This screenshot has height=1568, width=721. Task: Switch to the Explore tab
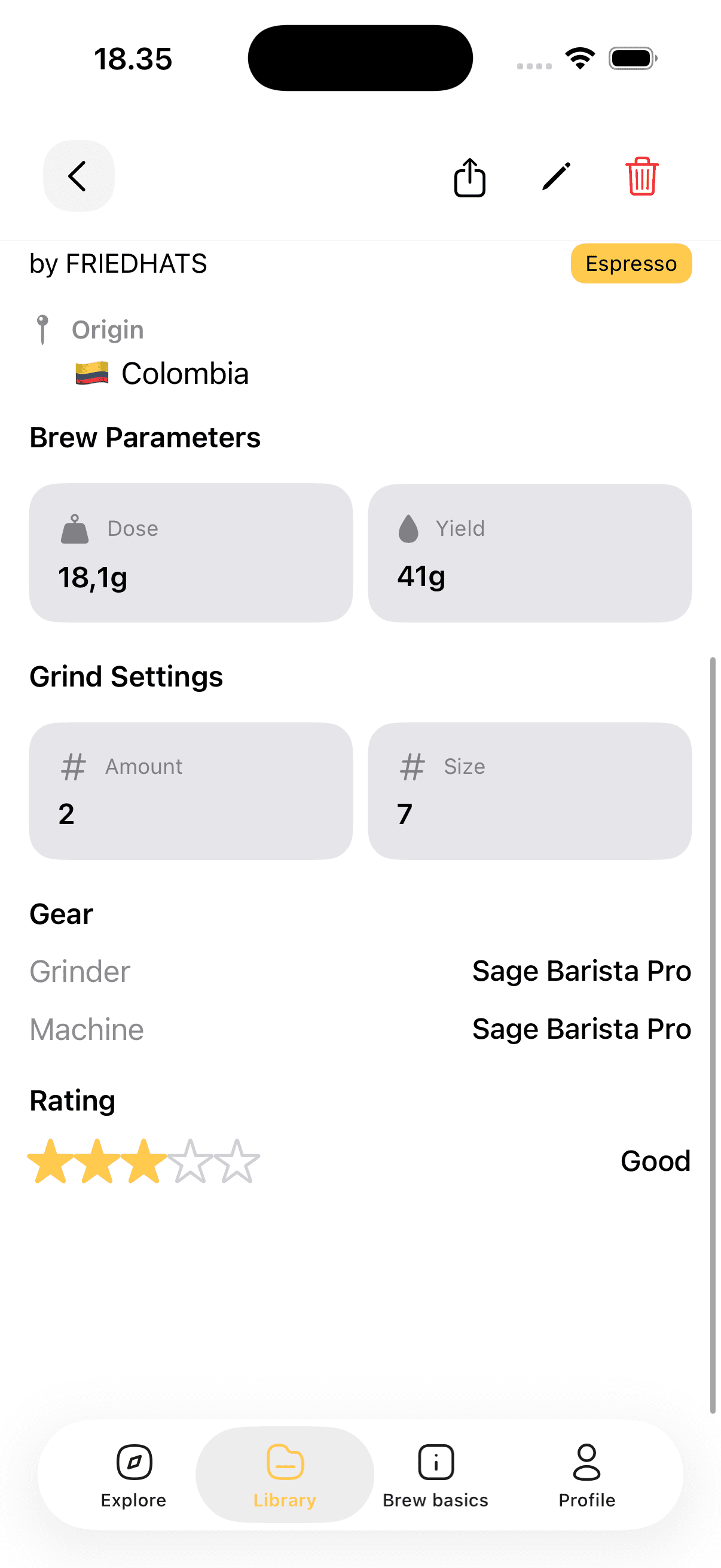click(133, 1479)
